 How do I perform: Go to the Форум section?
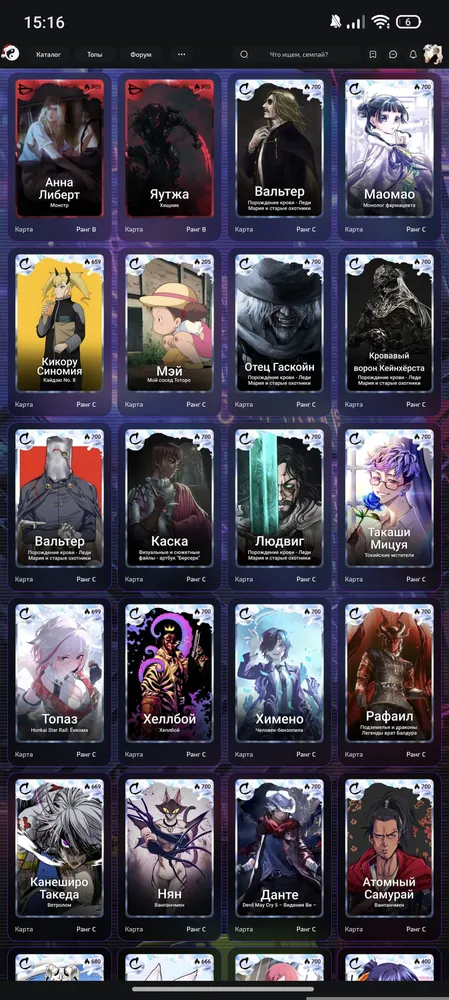pos(140,55)
